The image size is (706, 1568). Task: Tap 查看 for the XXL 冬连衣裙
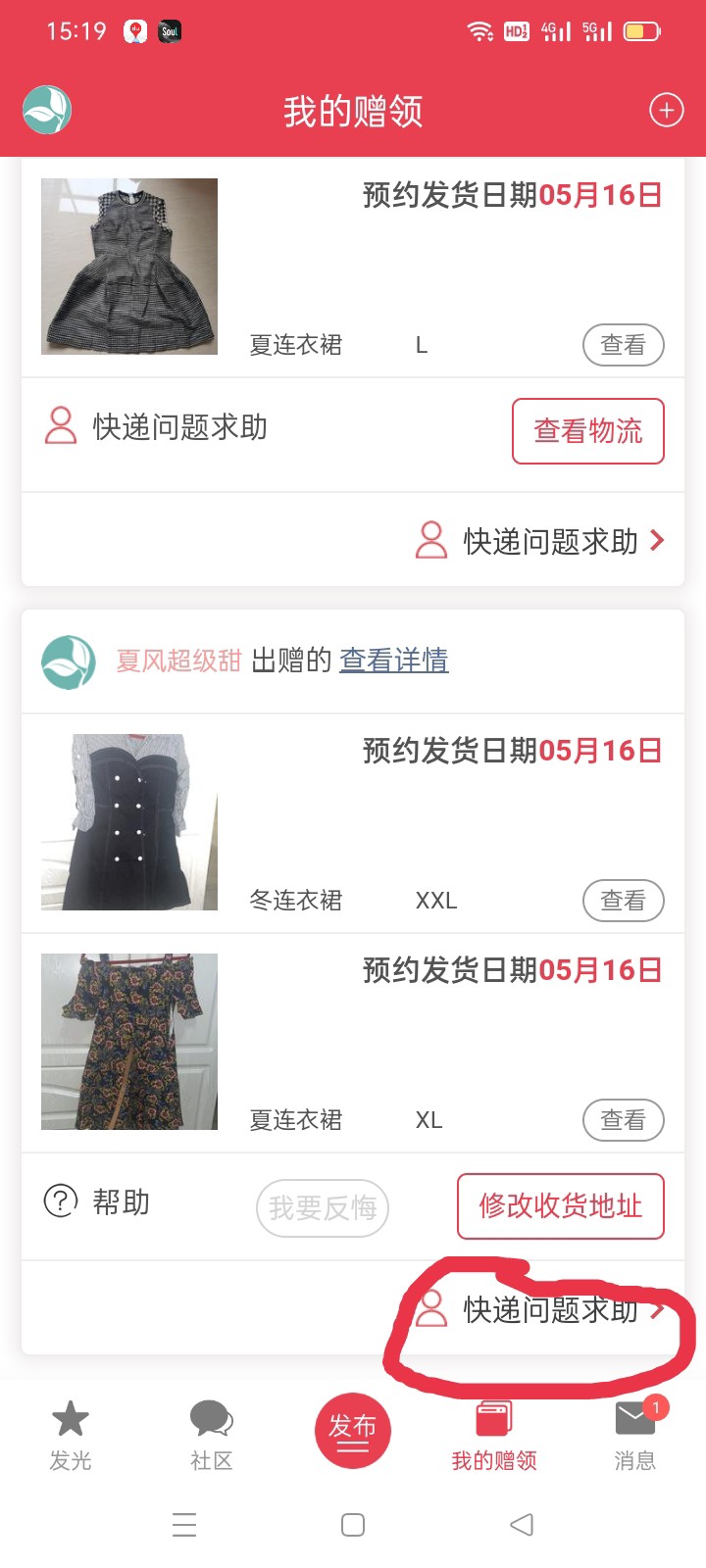(x=623, y=901)
